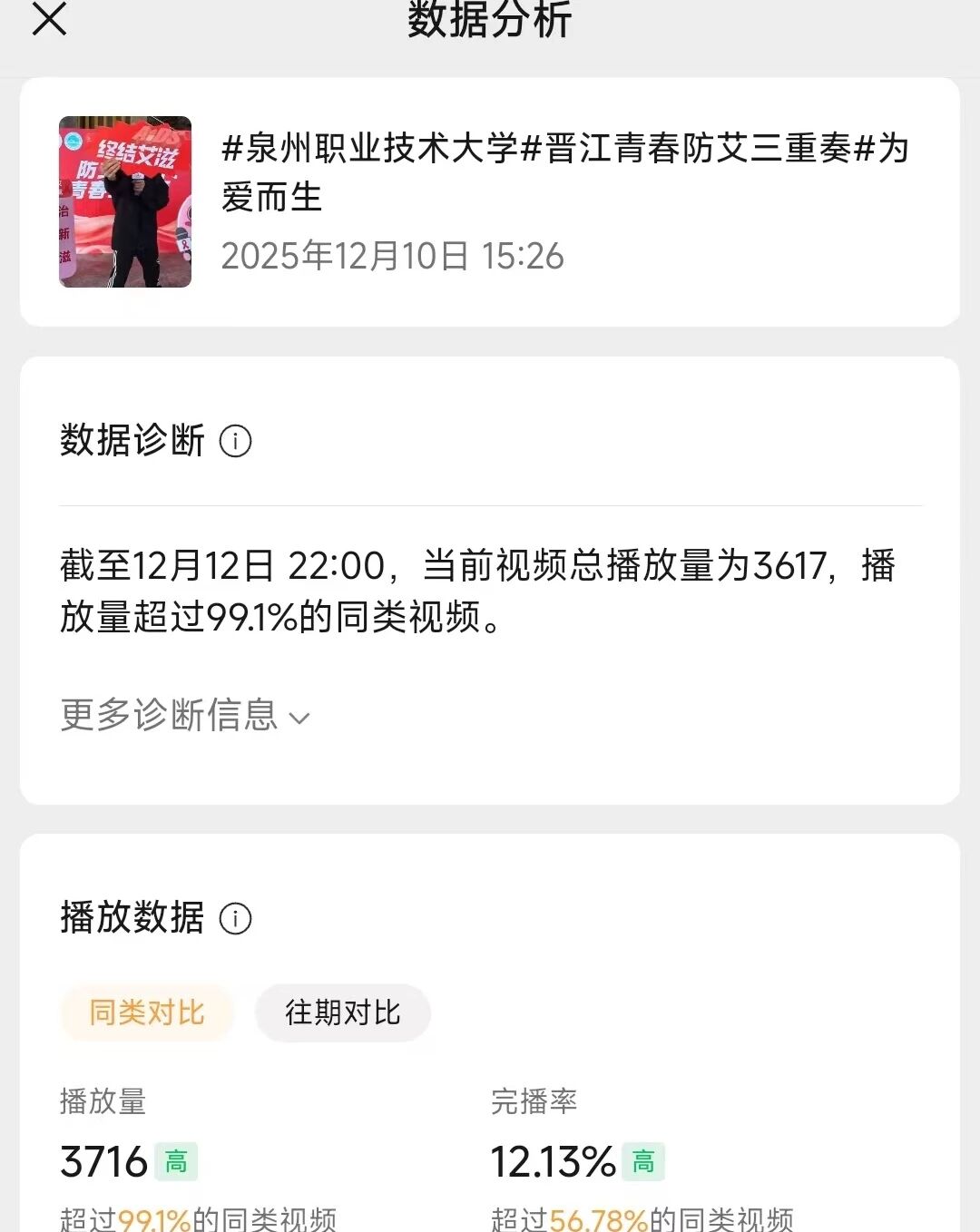The width and height of the screenshot is (980, 1232).
Task: Select the 同类对比 tab
Action: pyautogui.click(x=147, y=1012)
